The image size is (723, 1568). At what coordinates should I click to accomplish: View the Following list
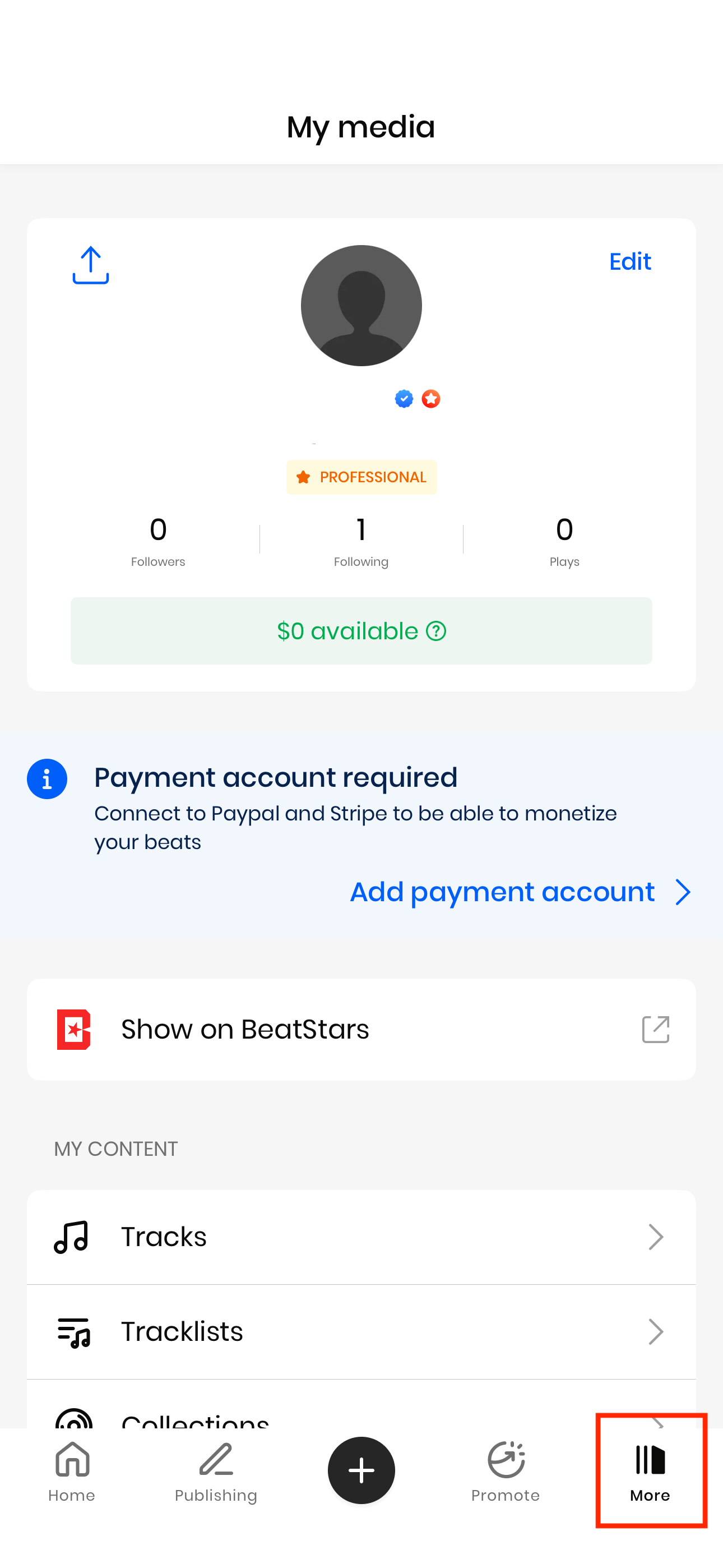point(361,541)
